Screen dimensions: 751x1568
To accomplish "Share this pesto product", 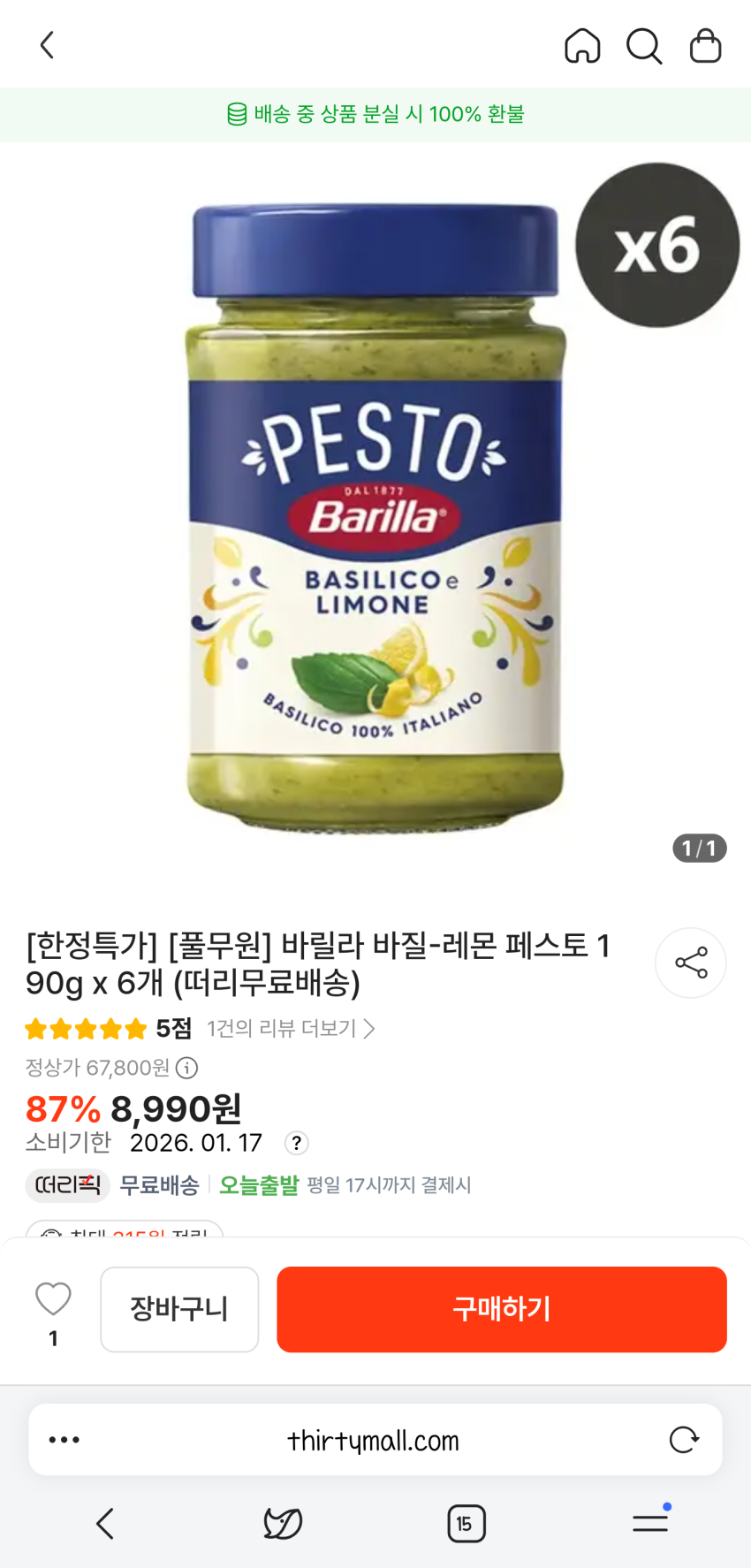I will pos(691,963).
